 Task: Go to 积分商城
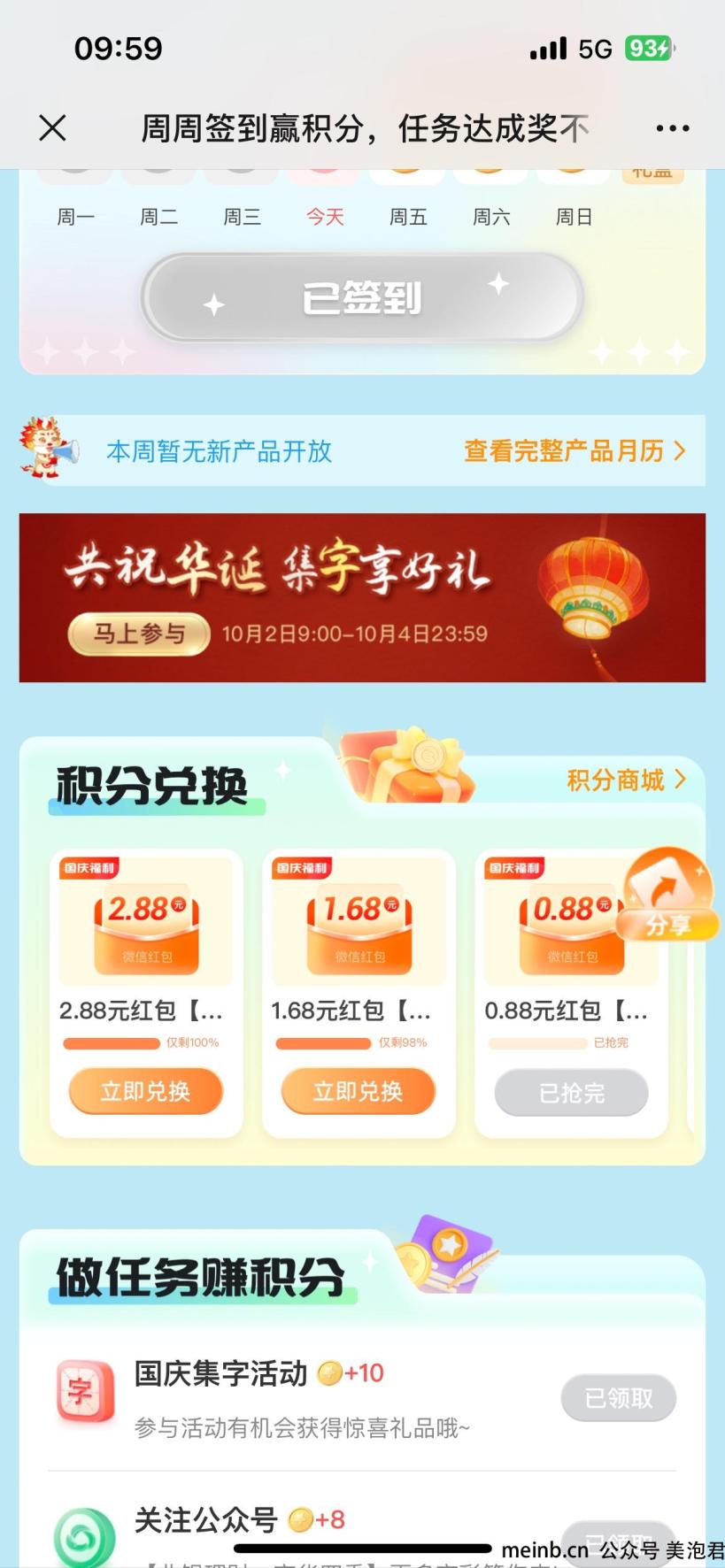click(625, 780)
